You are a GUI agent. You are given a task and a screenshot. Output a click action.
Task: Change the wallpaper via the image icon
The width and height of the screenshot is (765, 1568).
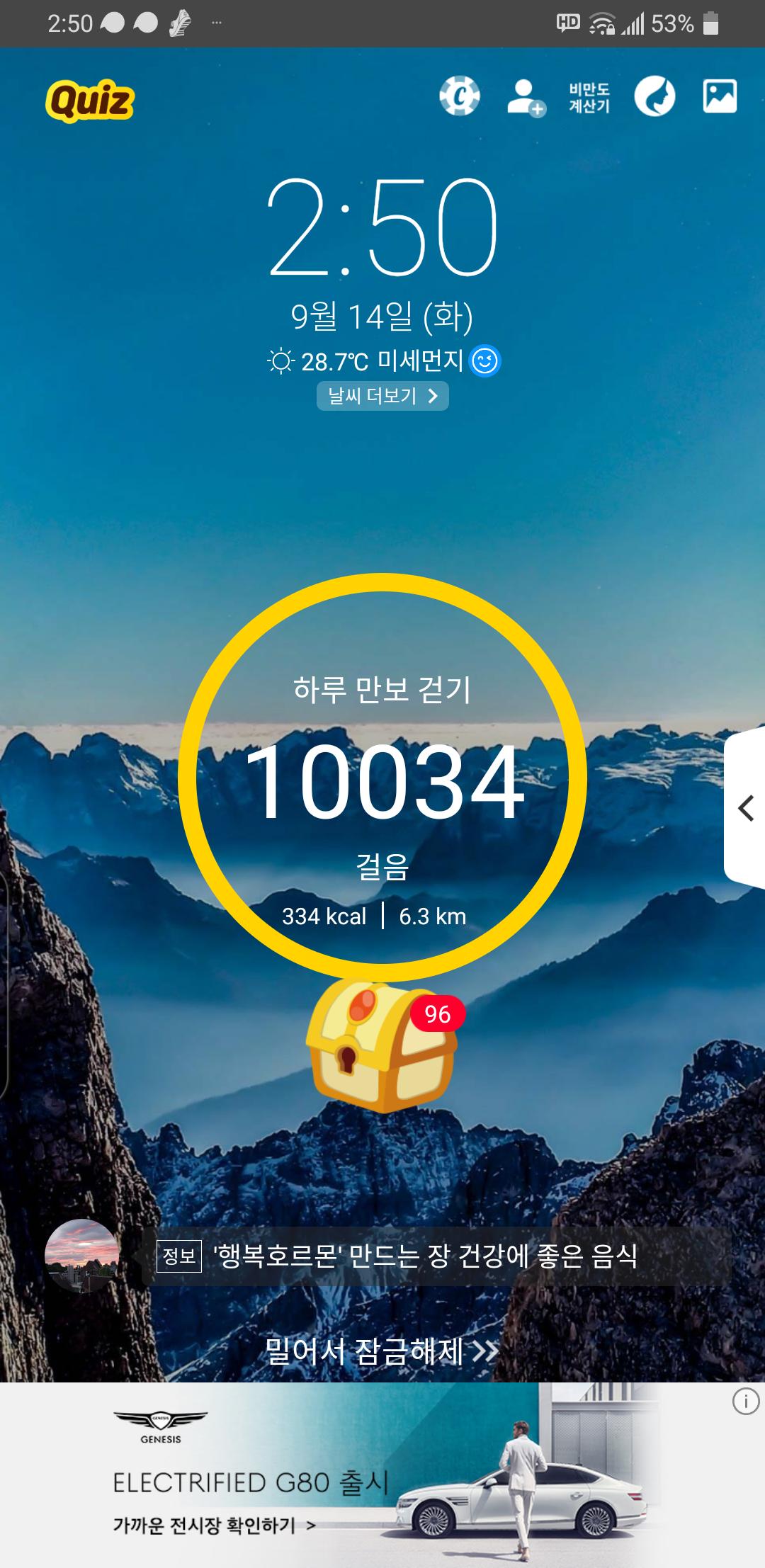click(x=720, y=96)
